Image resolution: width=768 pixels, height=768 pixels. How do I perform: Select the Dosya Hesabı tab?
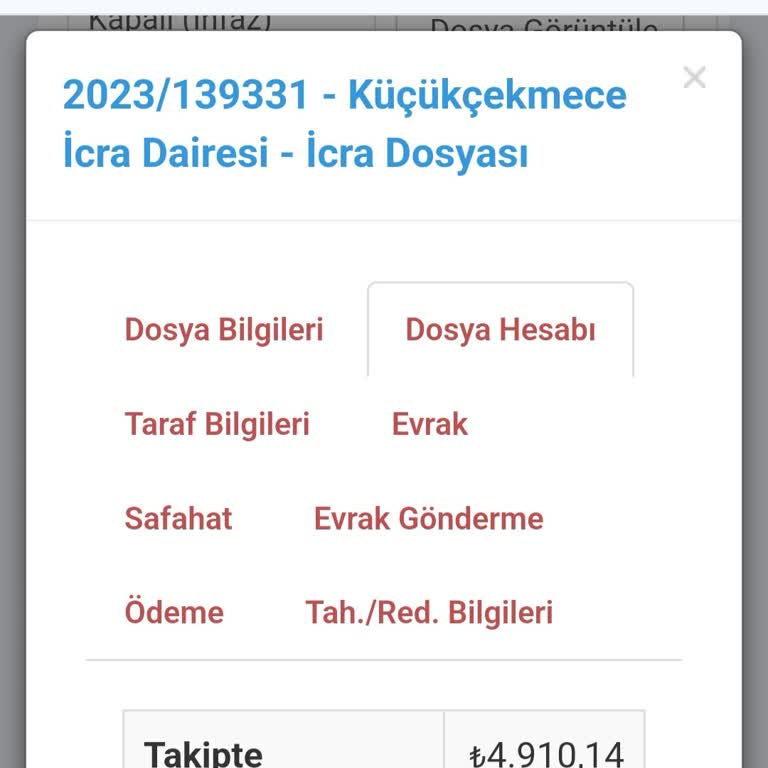500,330
